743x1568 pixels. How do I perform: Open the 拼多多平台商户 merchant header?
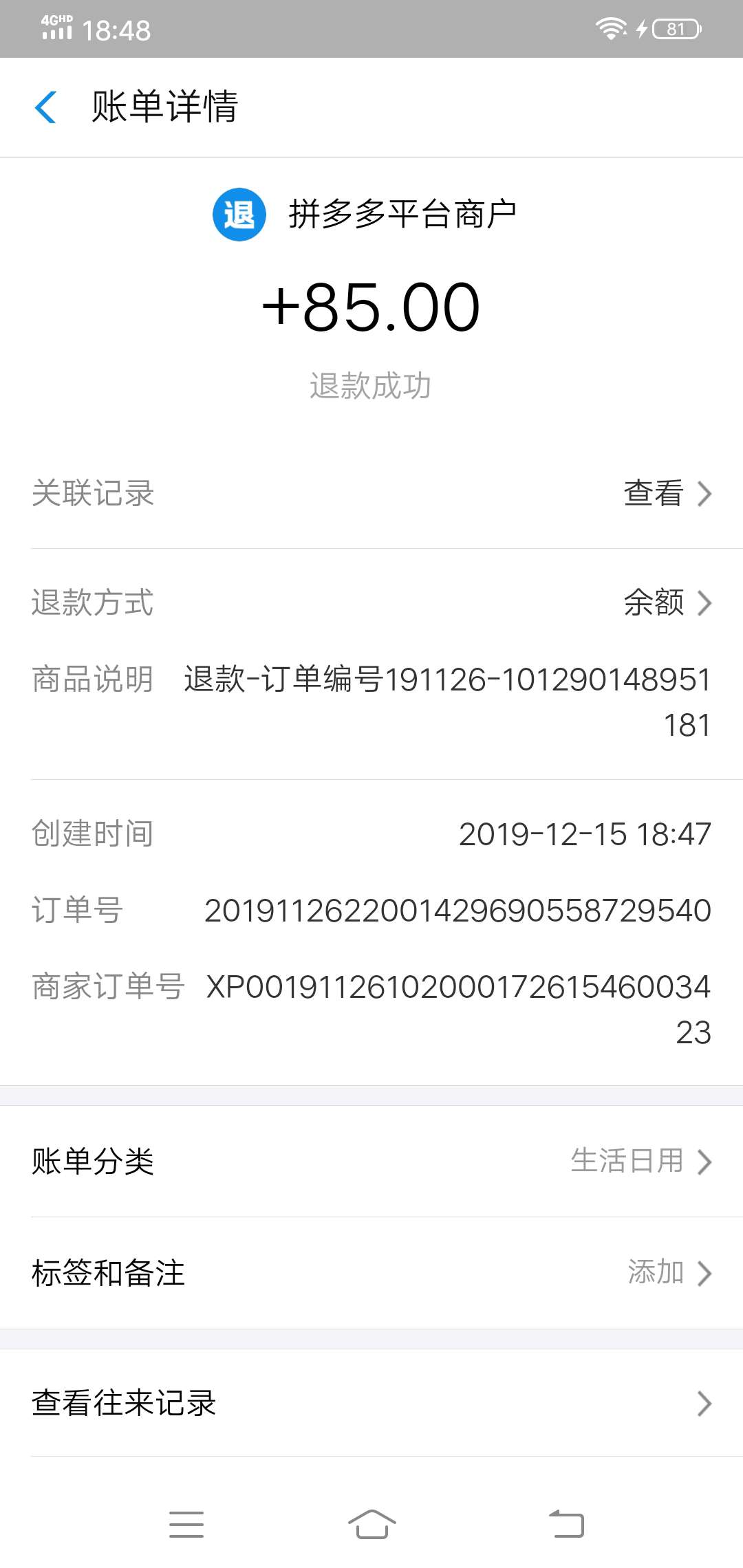click(365, 215)
